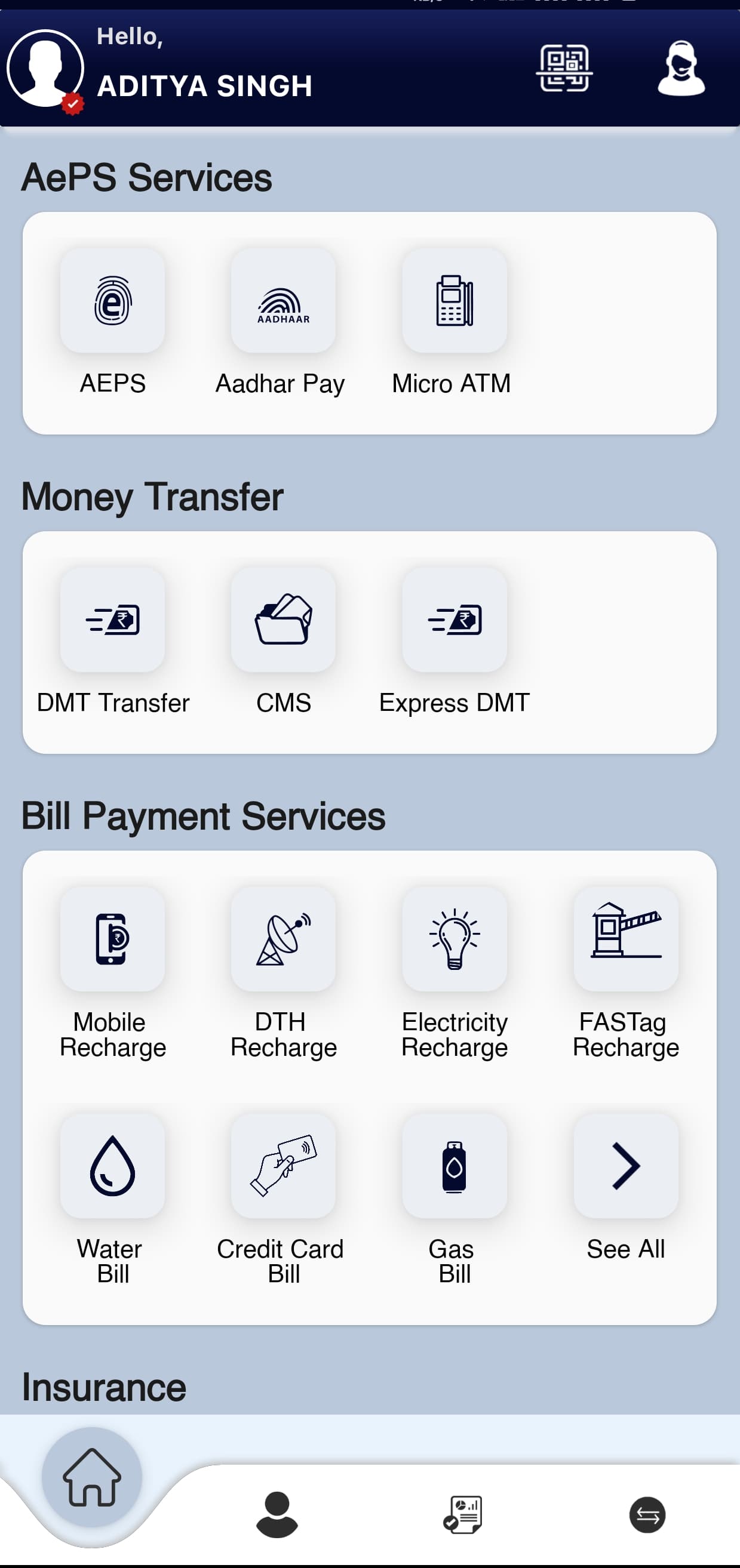Image resolution: width=740 pixels, height=1568 pixels.
Task: Pay a Water Bill
Action: pos(113,1166)
